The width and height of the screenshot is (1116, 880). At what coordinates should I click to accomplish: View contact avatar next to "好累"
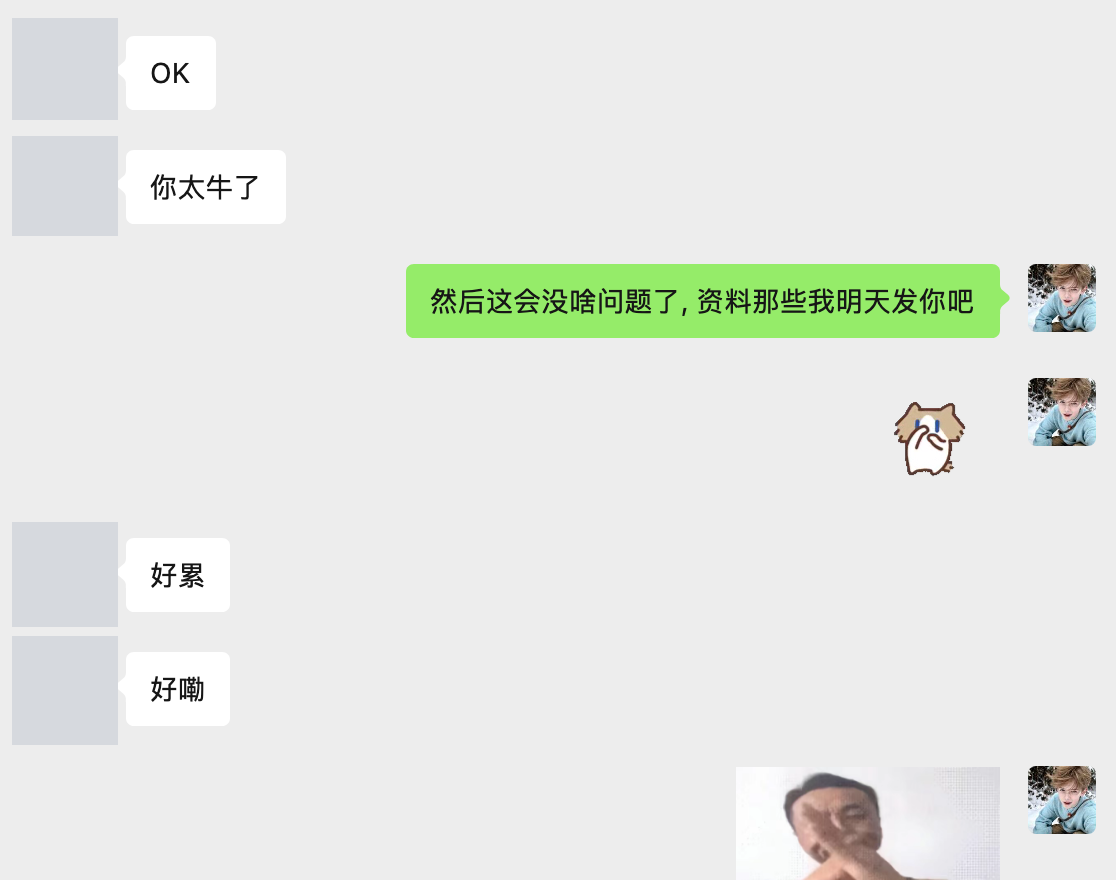point(65,575)
